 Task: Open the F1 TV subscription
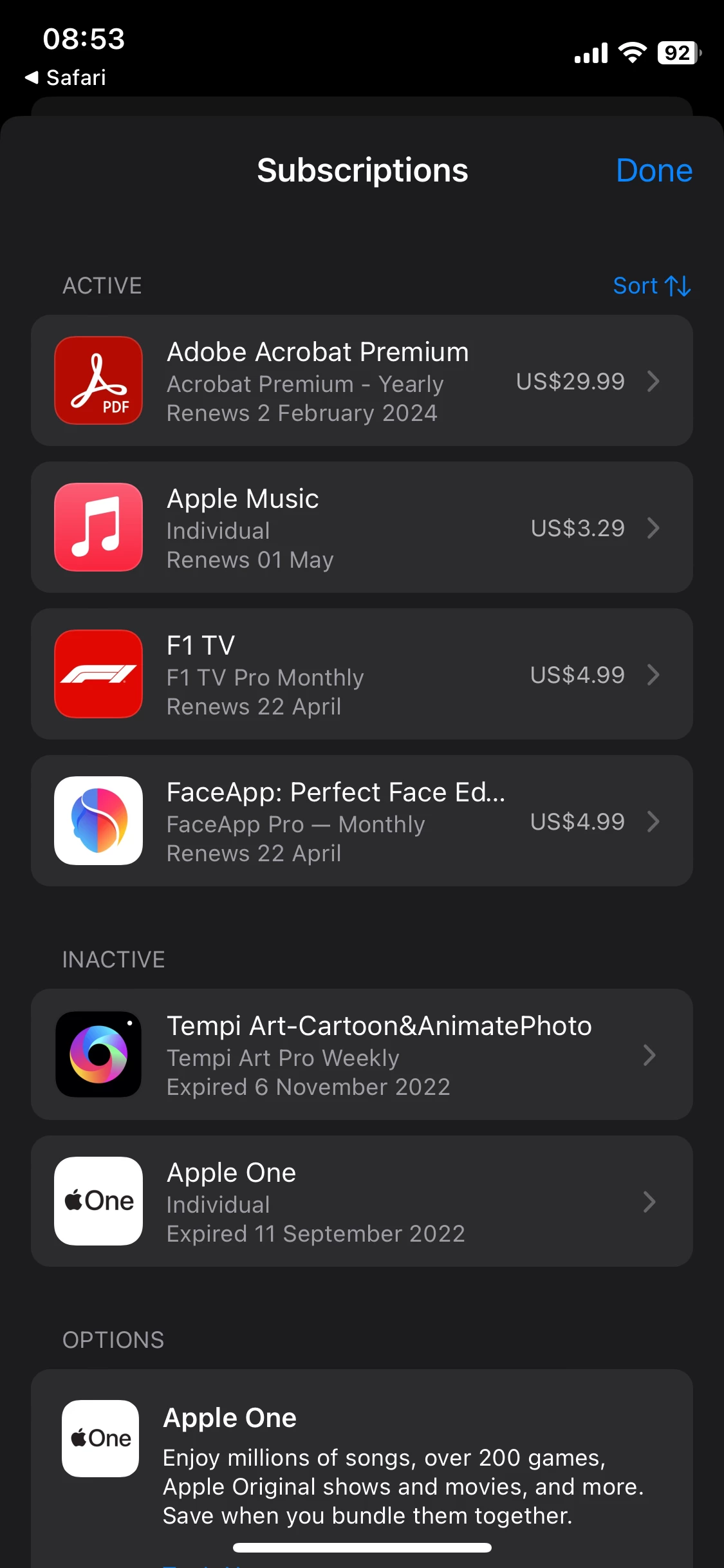362,675
